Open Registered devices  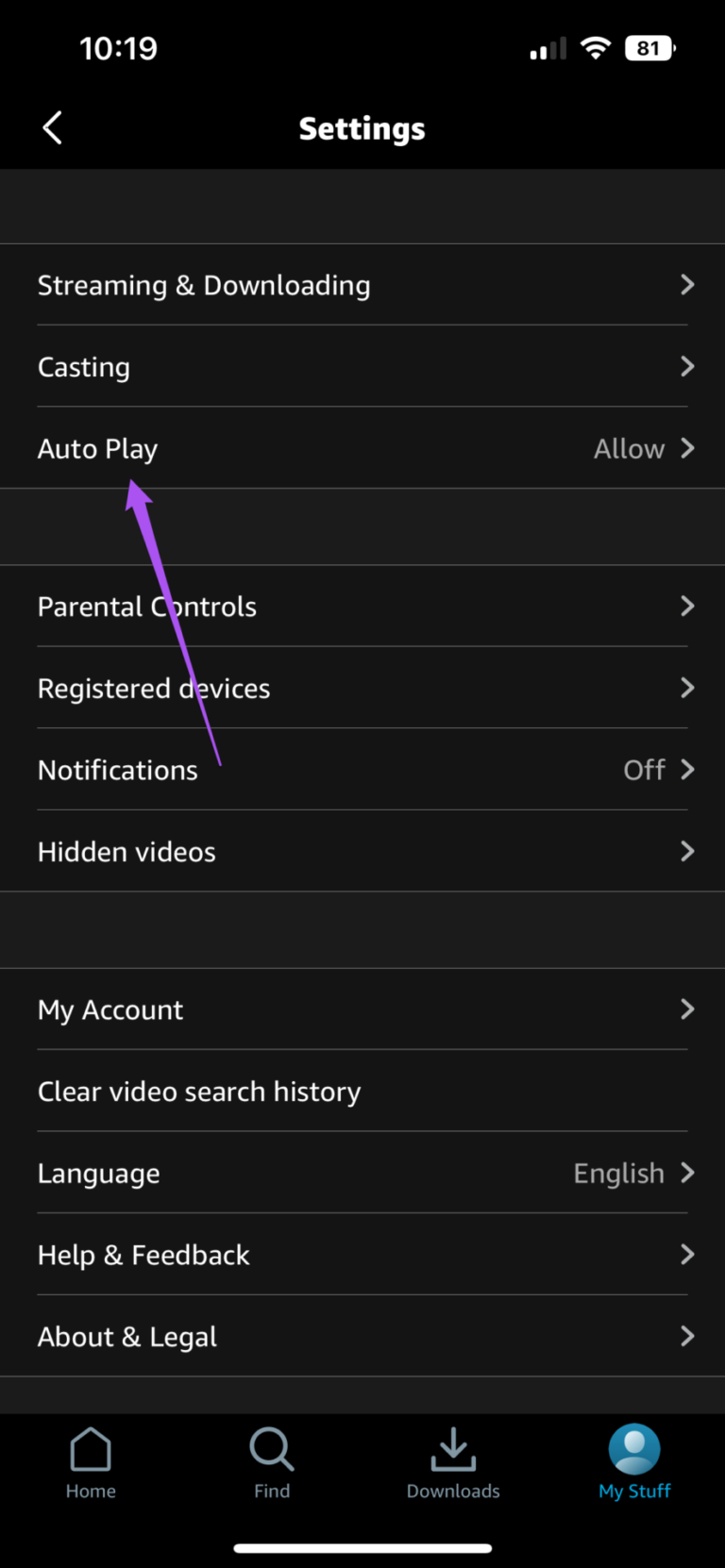pyautogui.click(x=362, y=688)
